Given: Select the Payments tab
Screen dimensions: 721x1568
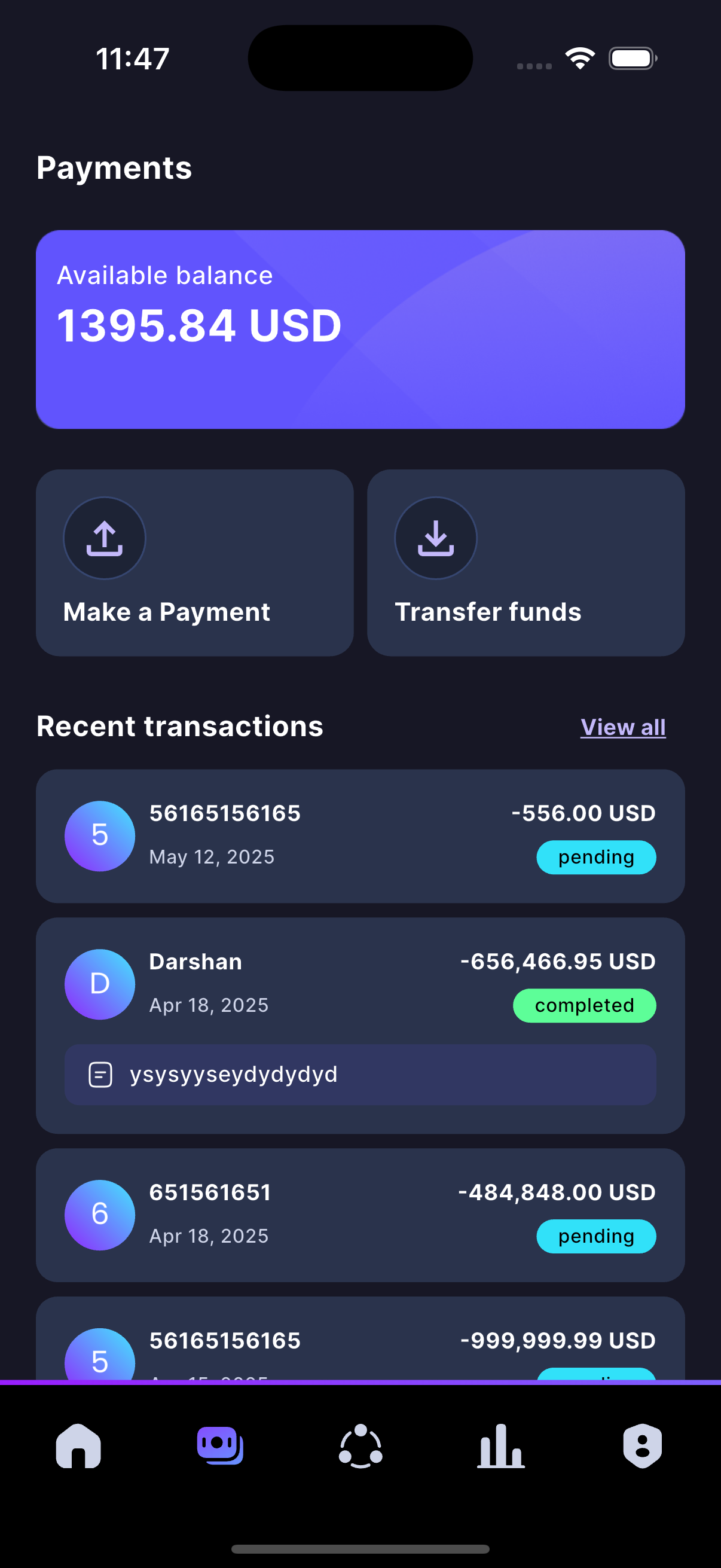Looking at the screenshot, I should [219, 1445].
